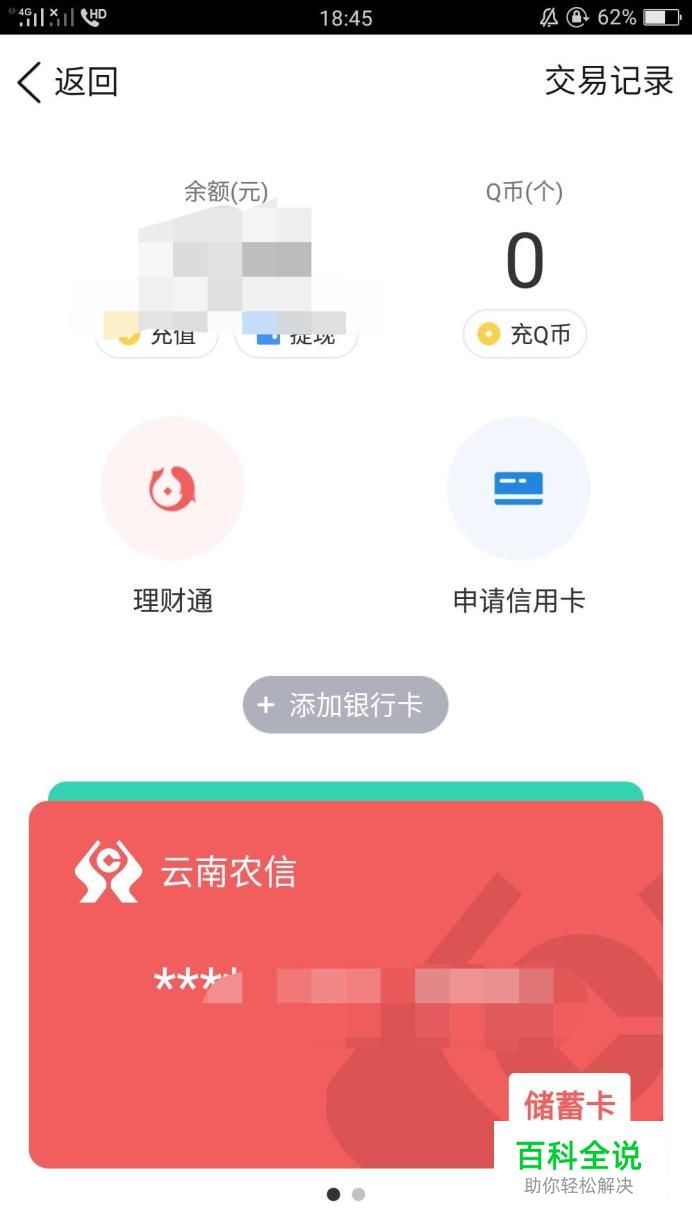This screenshot has width=692, height=1230.
Task: Open 交易记录 transaction records
Action: [x=609, y=81]
